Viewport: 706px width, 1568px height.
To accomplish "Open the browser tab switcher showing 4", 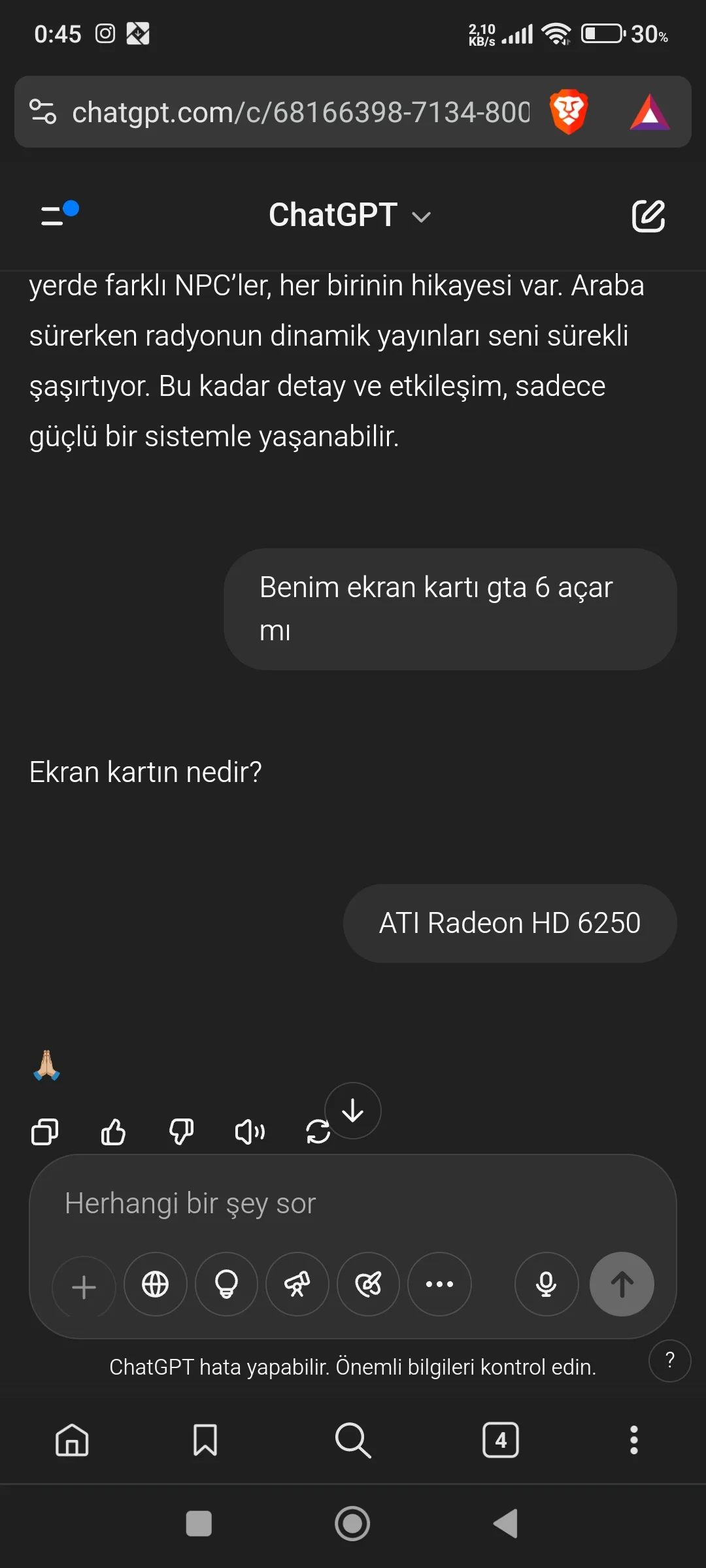I will click(500, 1440).
